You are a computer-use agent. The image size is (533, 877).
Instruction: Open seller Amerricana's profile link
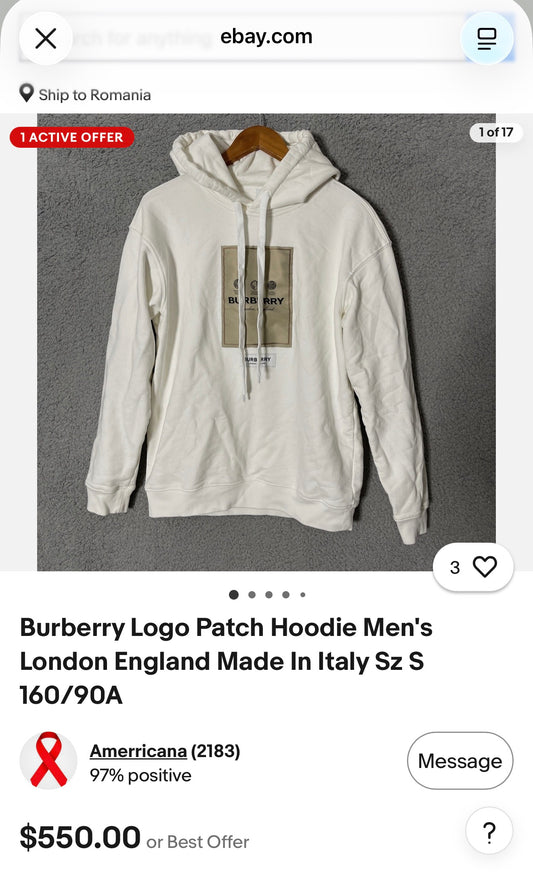[138, 751]
